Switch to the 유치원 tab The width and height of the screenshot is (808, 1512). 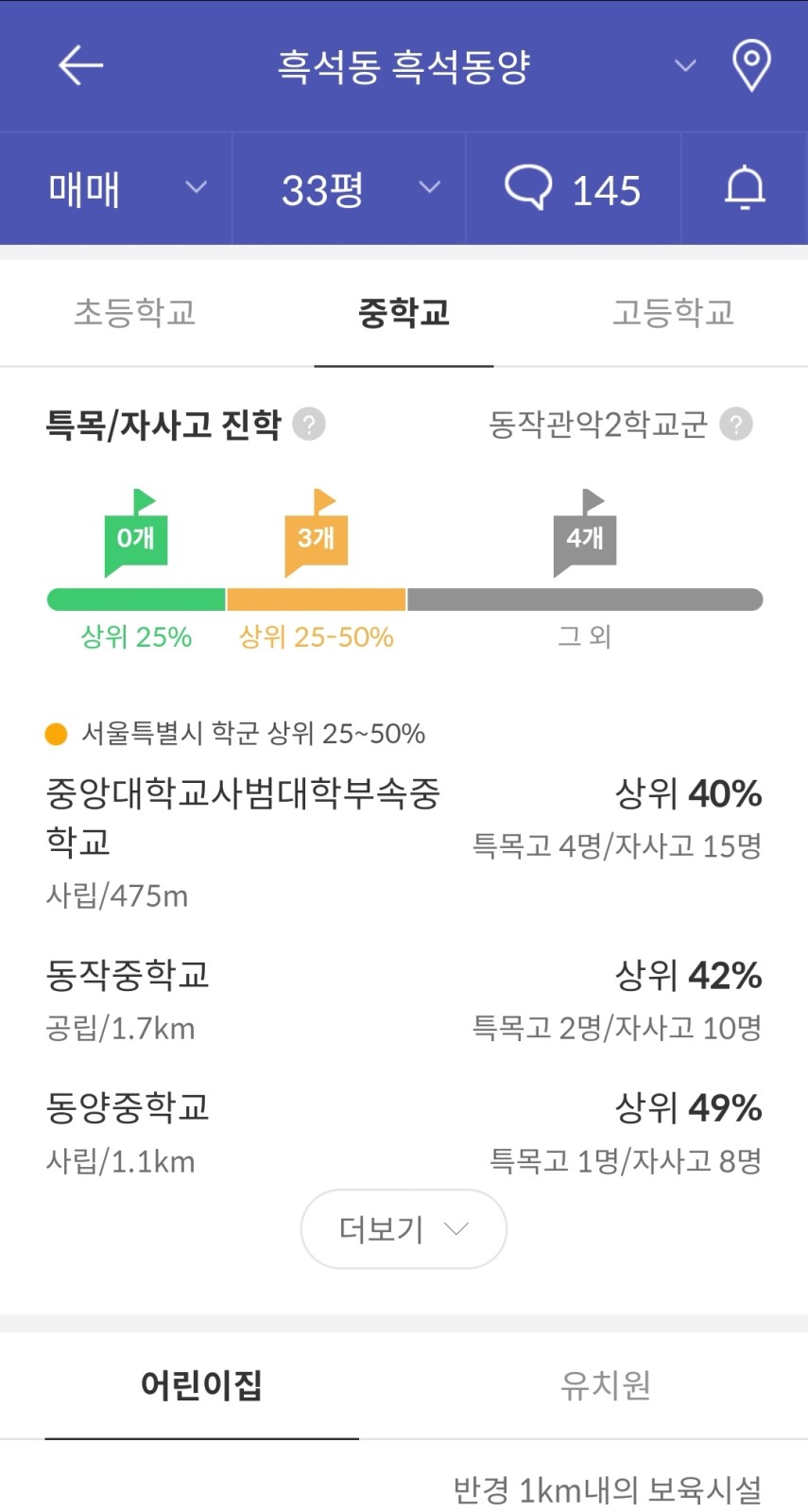point(606,1385)
